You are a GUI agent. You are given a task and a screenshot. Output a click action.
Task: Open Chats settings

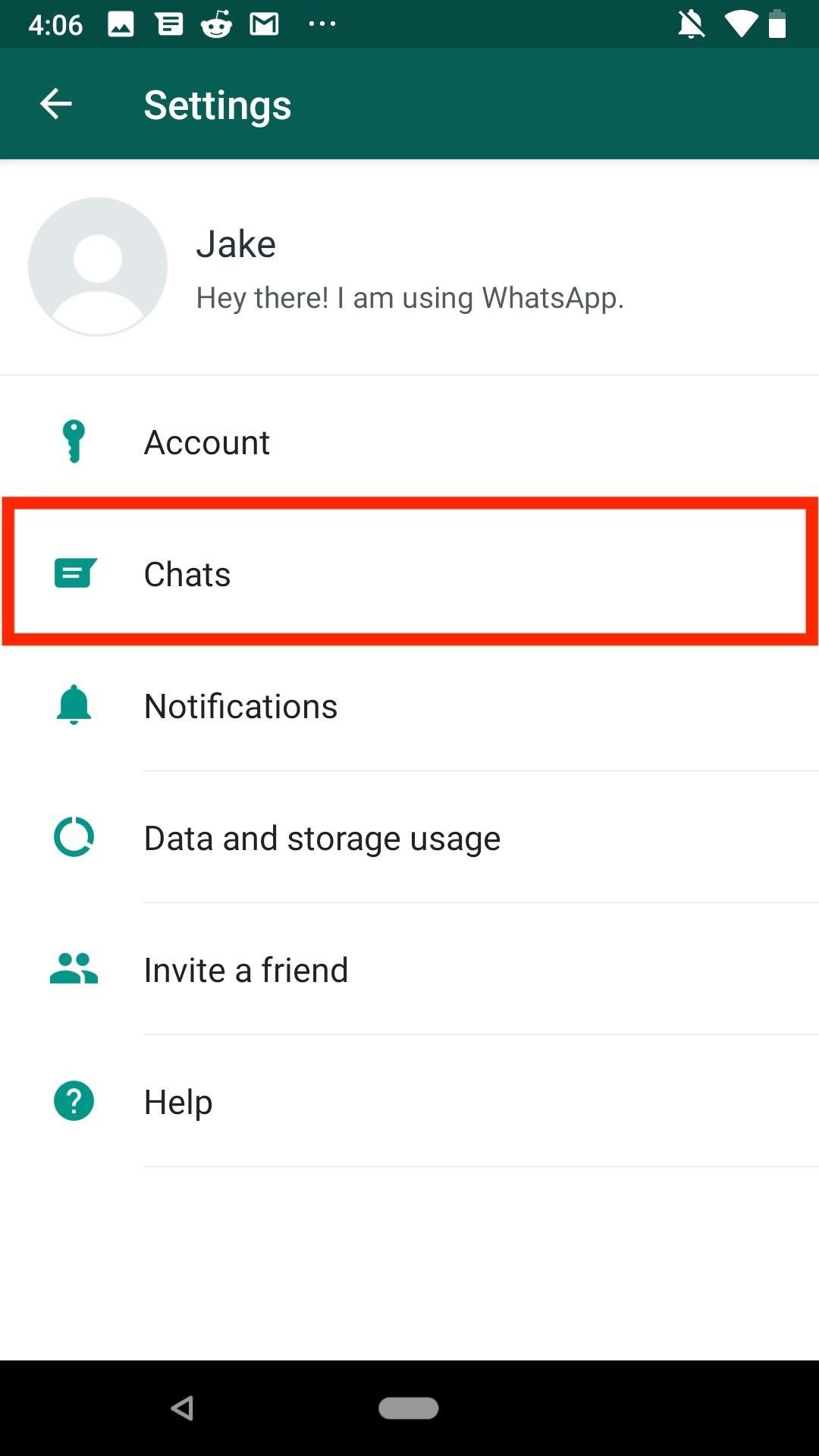tap(409, 573)
